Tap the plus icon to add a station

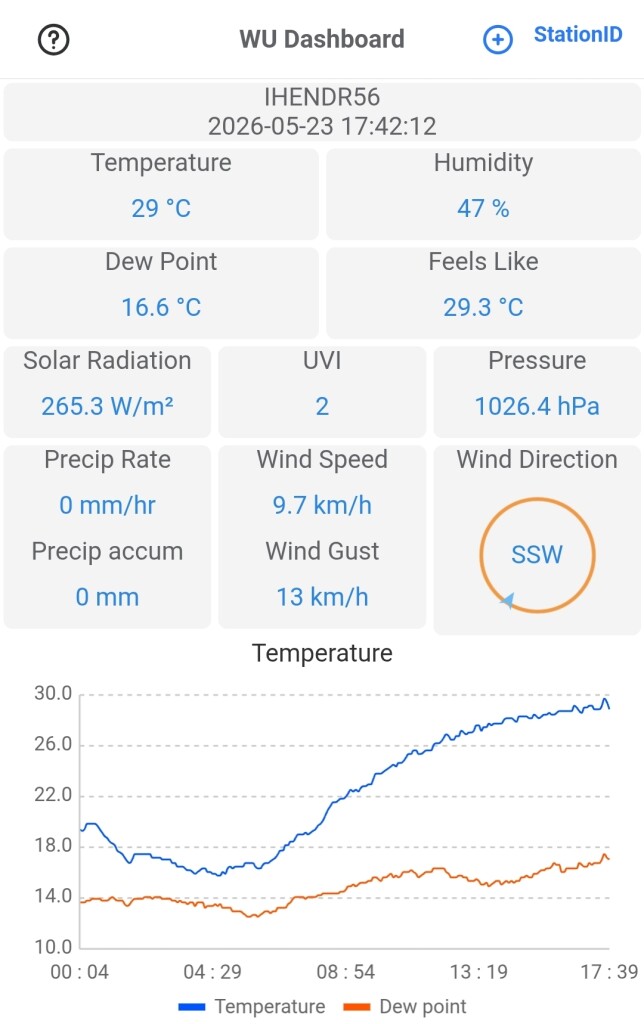pyautogui.click(x=498, y=39)
